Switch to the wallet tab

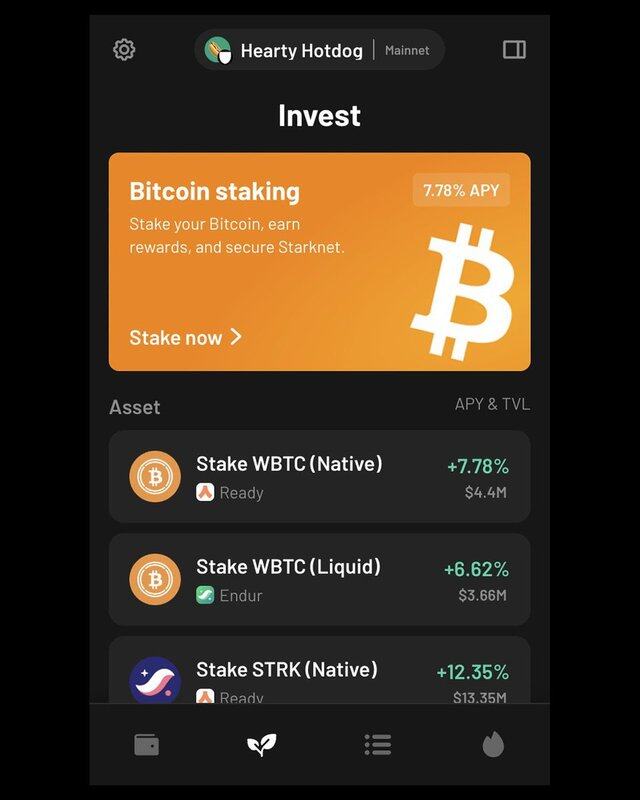[x=147, y=744]
